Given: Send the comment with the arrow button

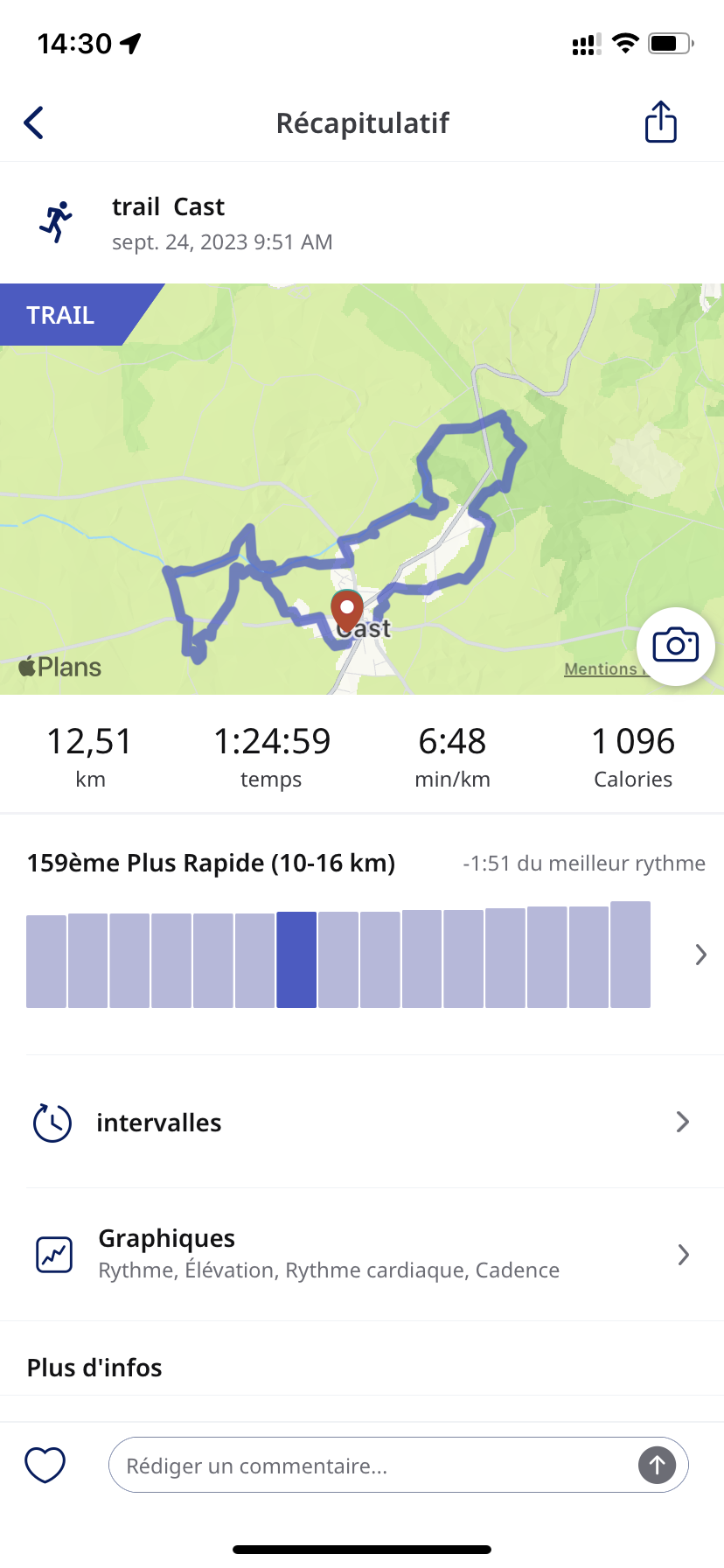Looking at the screenshot, I should pyautogui.click(x=658, y=1465).
